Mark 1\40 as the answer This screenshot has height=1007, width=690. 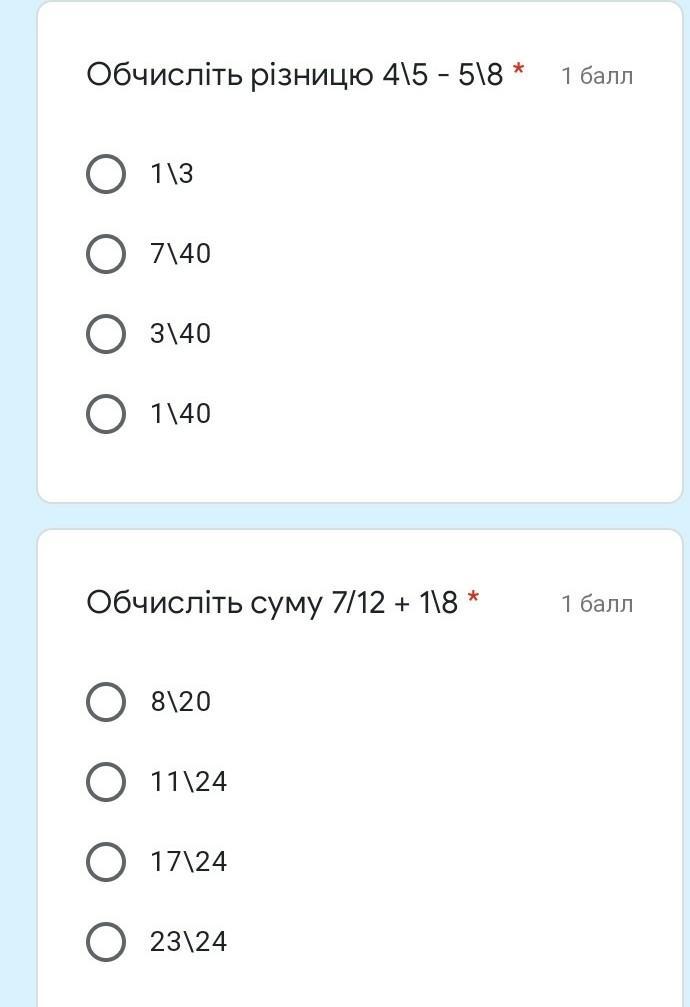pos(106,414)
